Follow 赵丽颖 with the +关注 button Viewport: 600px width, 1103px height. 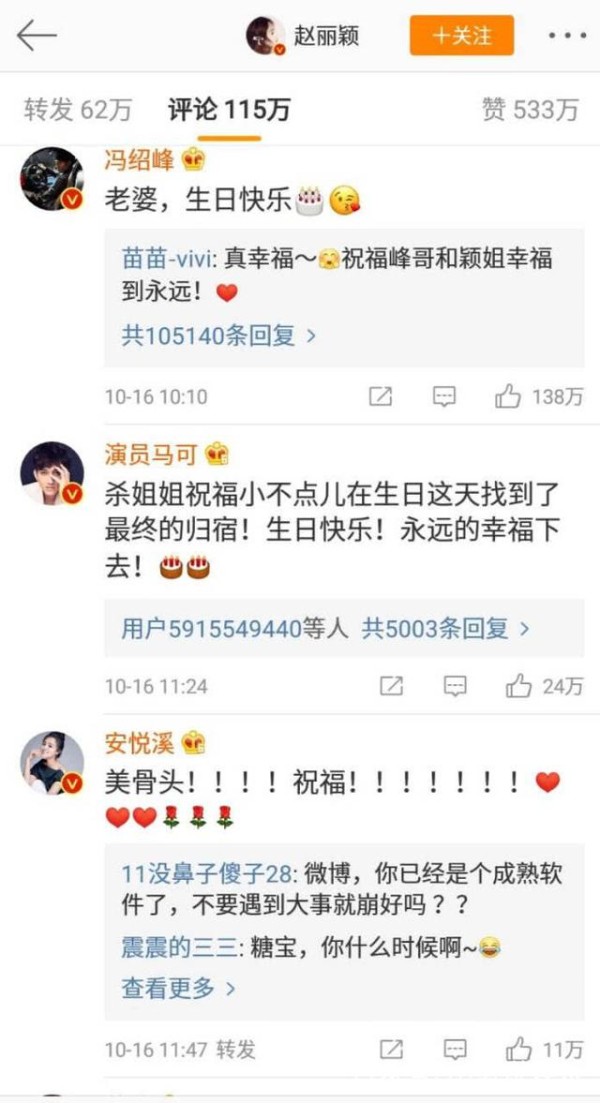click(x=461, y=35)
